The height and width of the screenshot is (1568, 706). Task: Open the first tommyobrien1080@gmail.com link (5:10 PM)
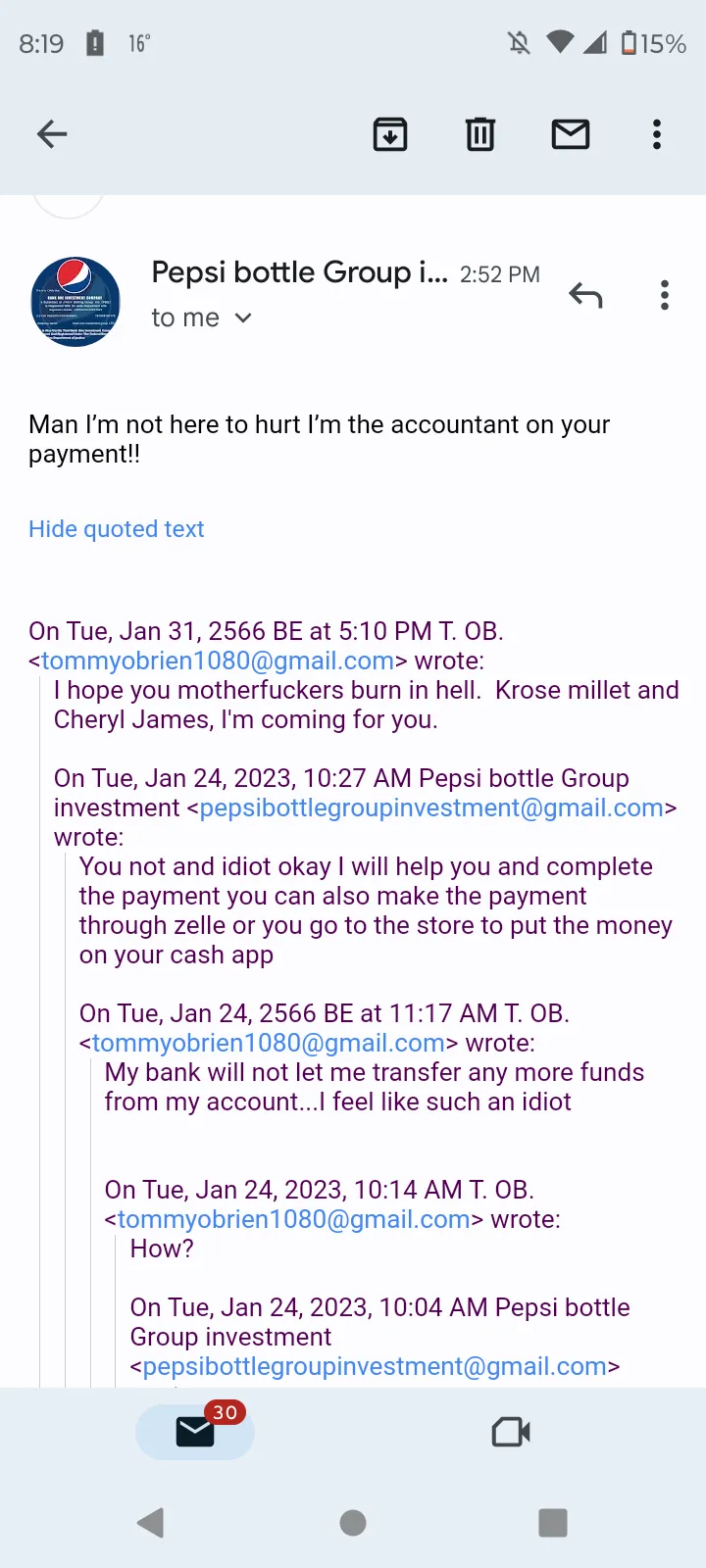click(218, 661)
